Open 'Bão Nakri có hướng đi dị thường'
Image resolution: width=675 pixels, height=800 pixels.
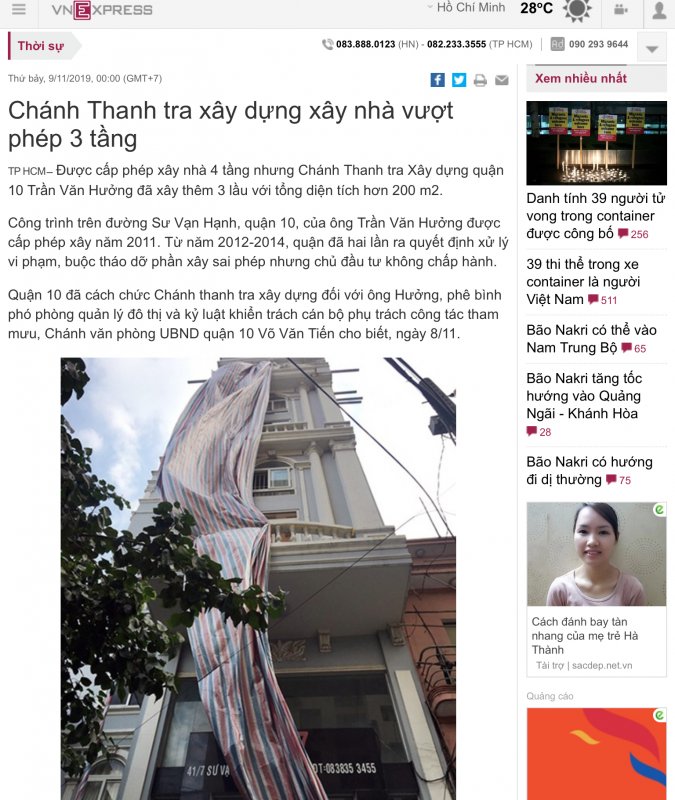pos(589,471)
